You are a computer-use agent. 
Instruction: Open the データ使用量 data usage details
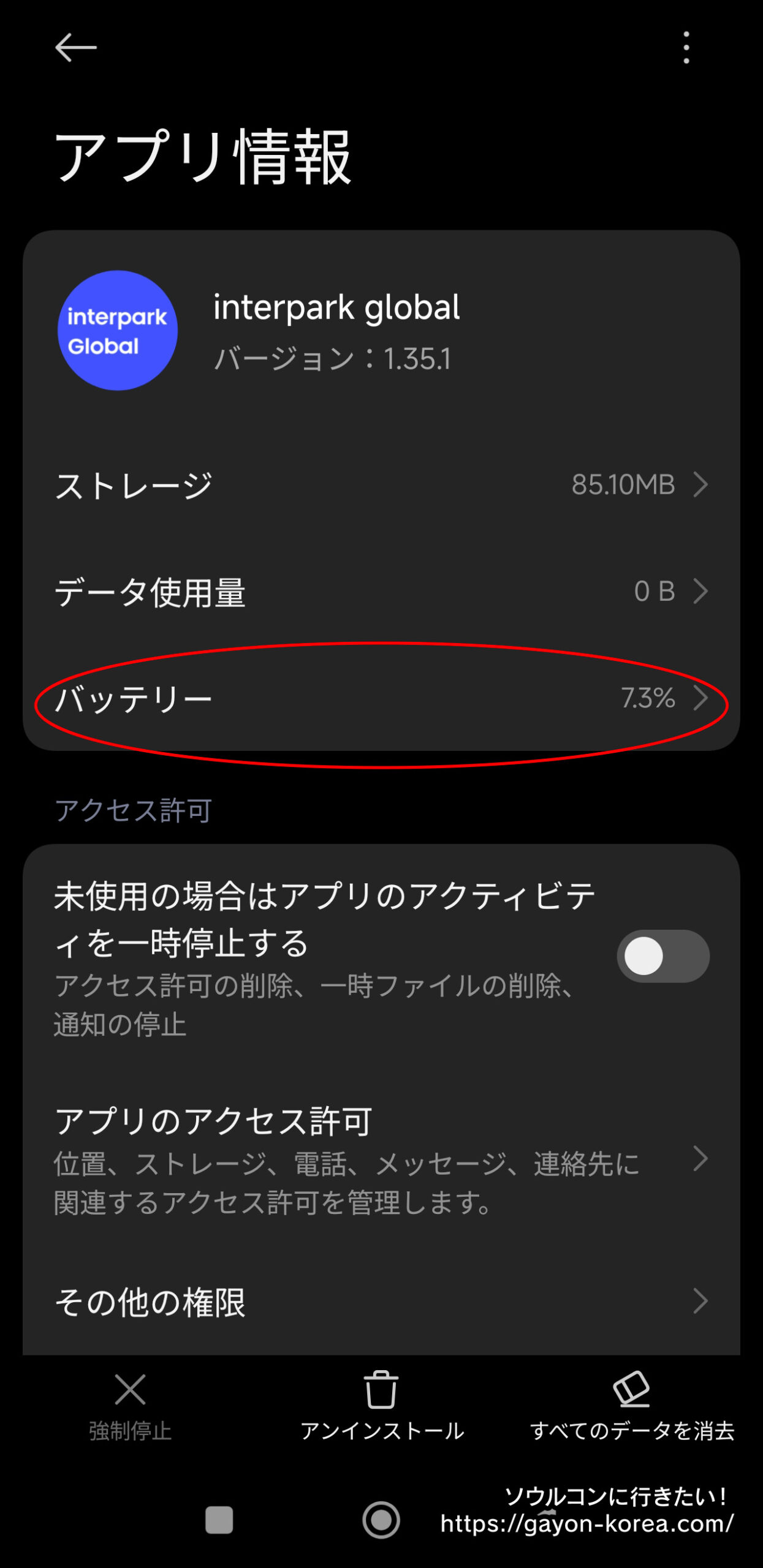coord(381,591)
